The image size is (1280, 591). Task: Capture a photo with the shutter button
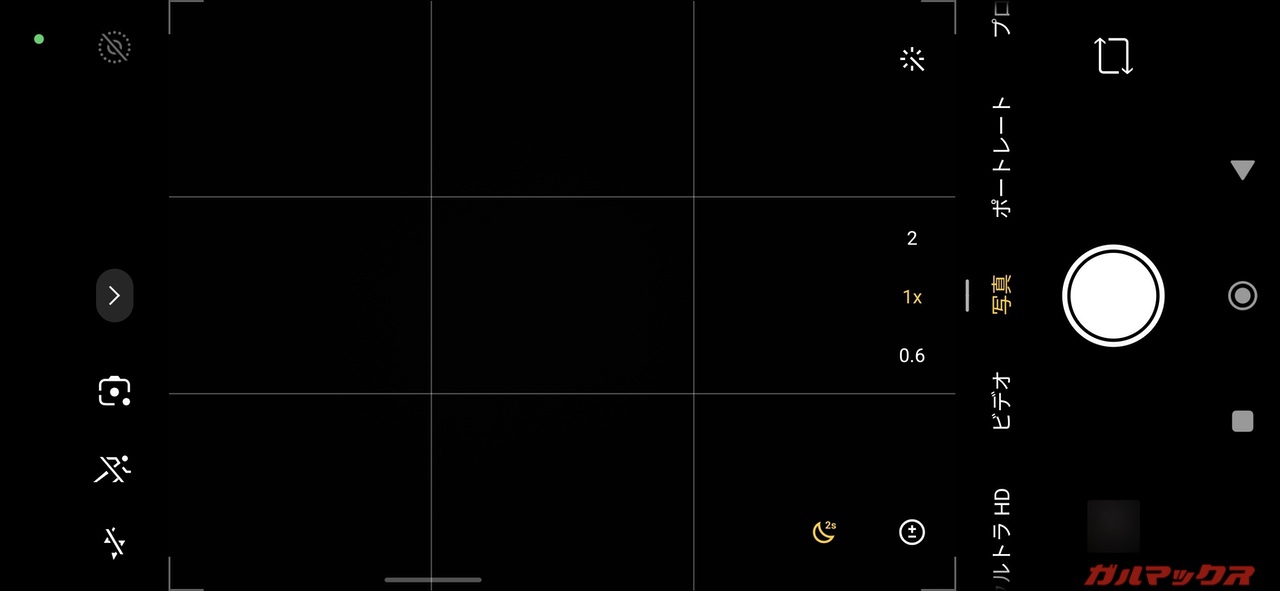pyautogui.click(x=1113, y=295)
